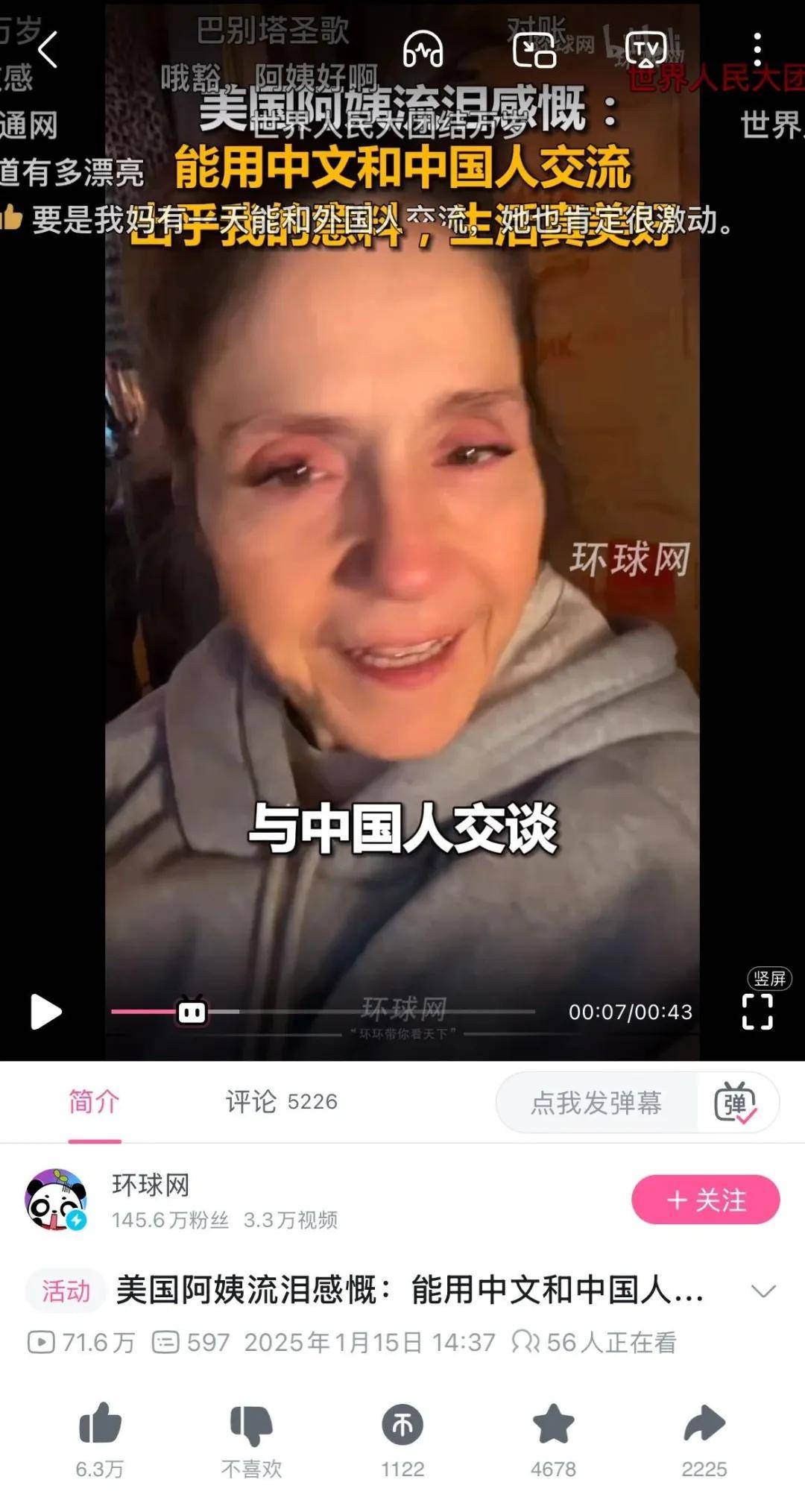
Task: Mark the video as 不喜欢
Action: 251,1424
